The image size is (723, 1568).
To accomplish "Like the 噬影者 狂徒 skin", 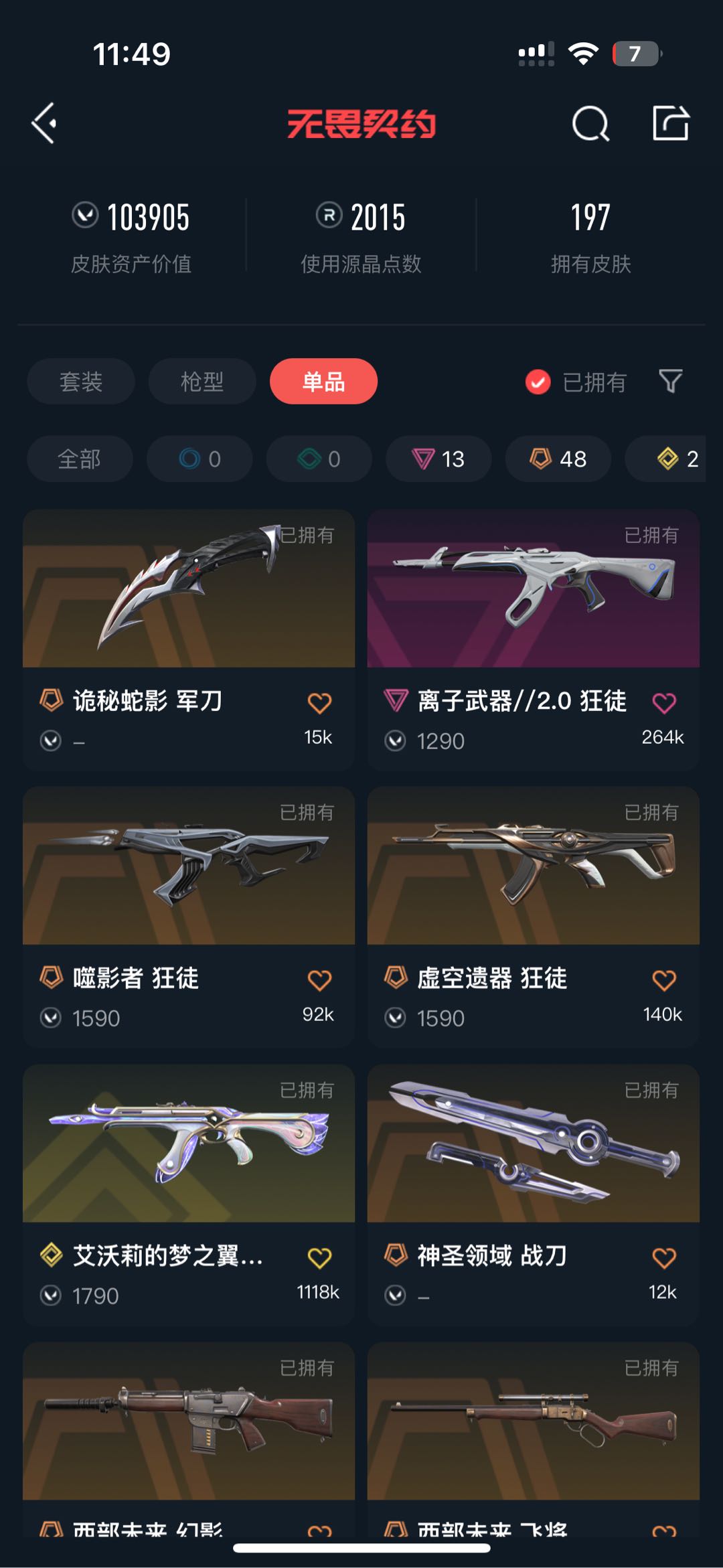I will 319,980.
